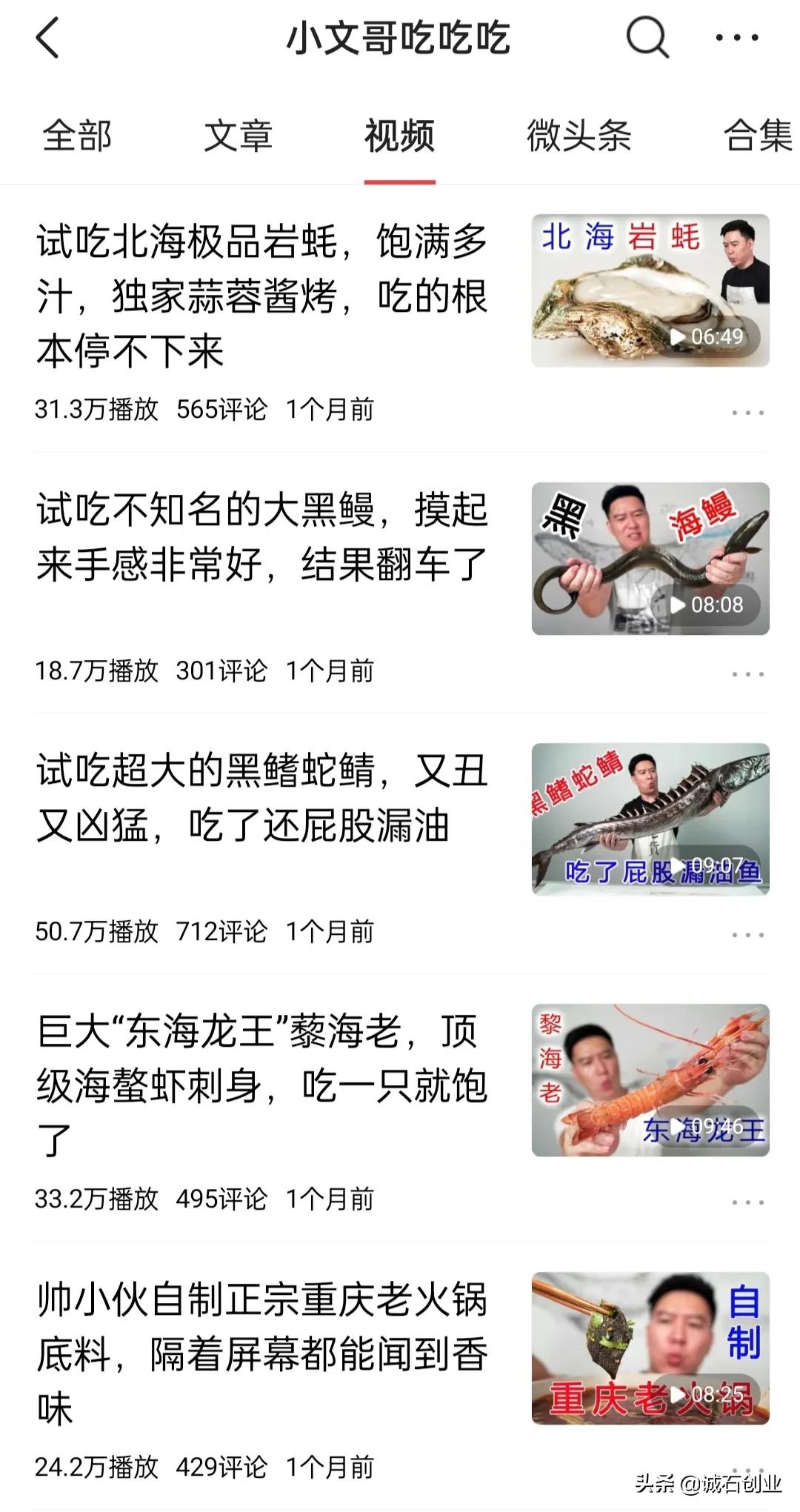Open the 合集 tab

tap(757, 137)
